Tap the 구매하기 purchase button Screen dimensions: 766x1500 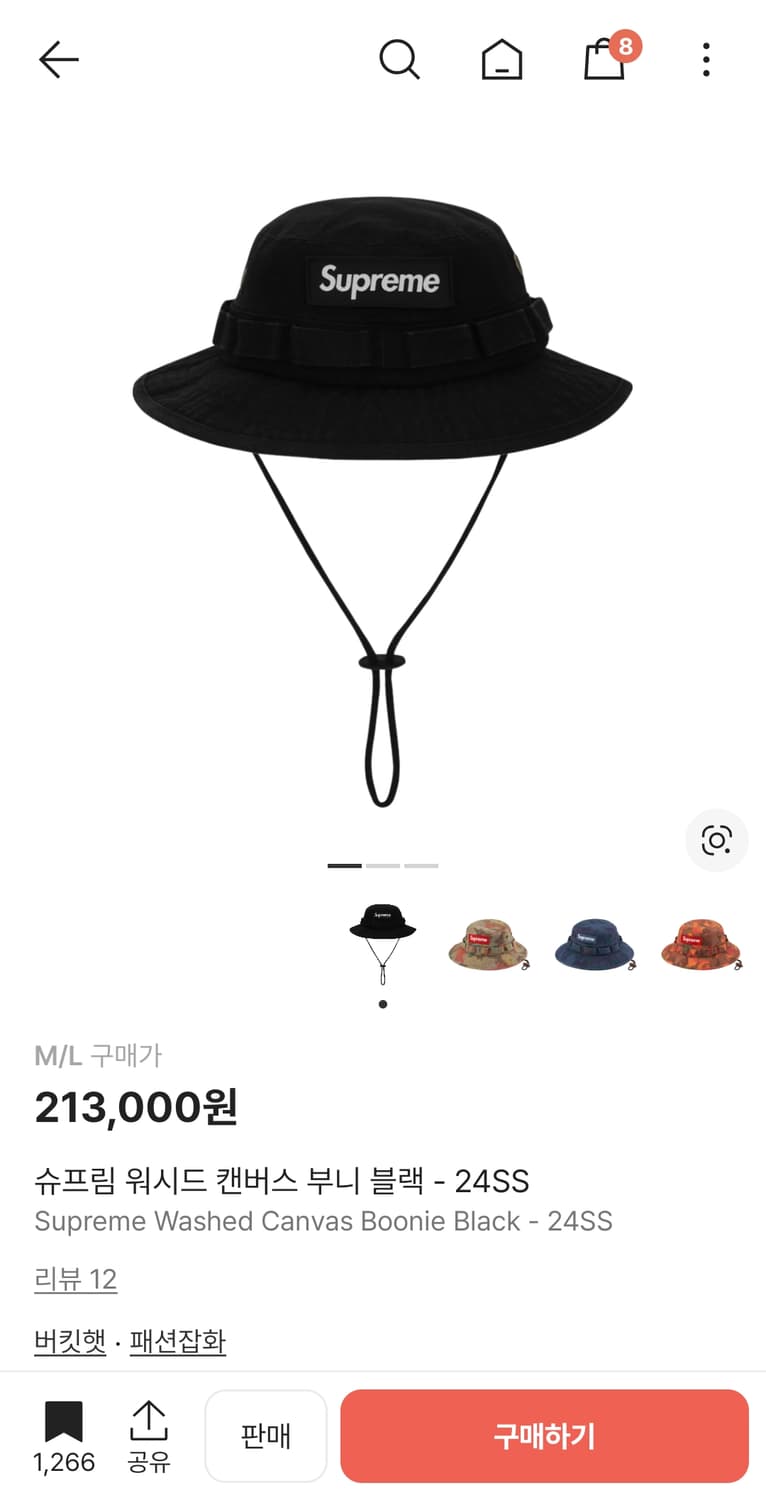coord(544,1435)
